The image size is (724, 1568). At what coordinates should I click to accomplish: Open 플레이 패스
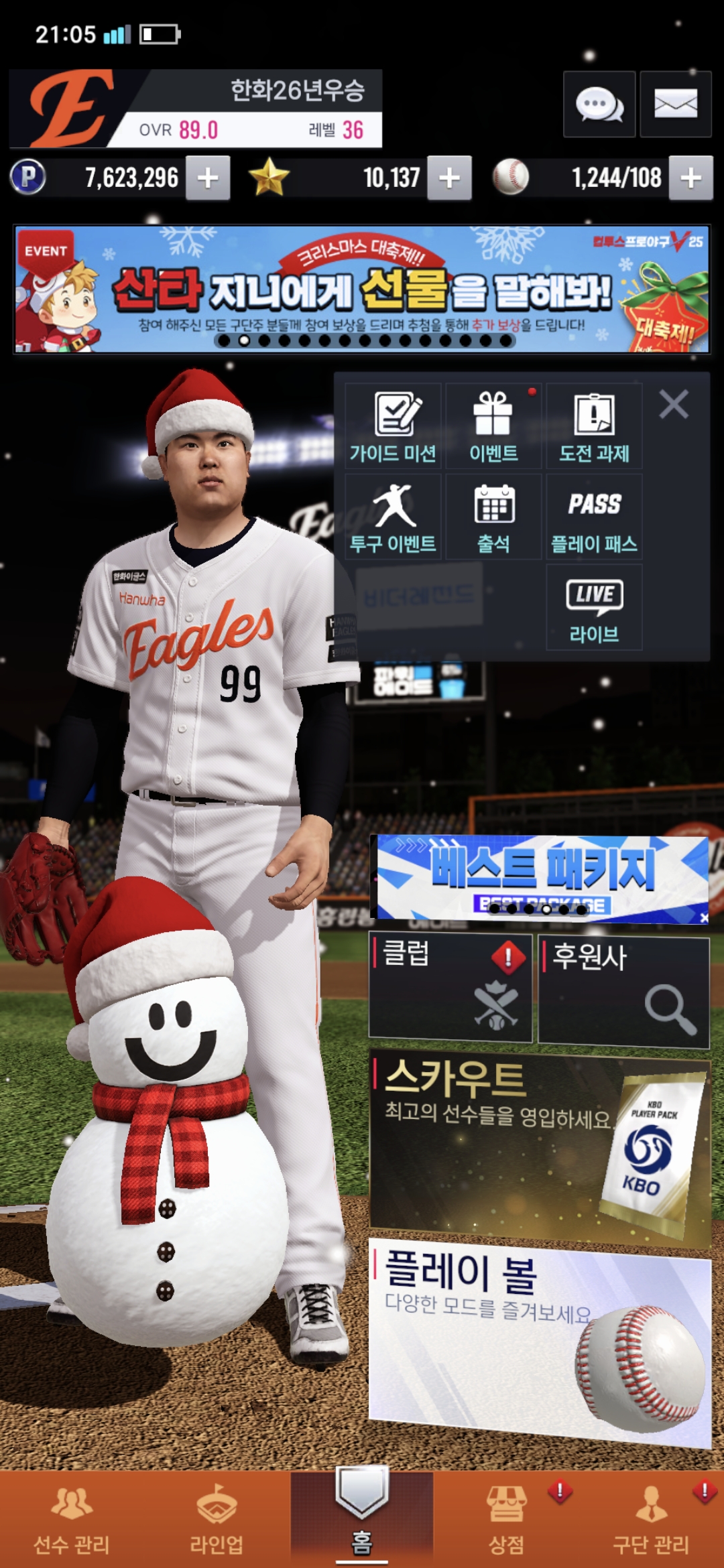(594, 517)
